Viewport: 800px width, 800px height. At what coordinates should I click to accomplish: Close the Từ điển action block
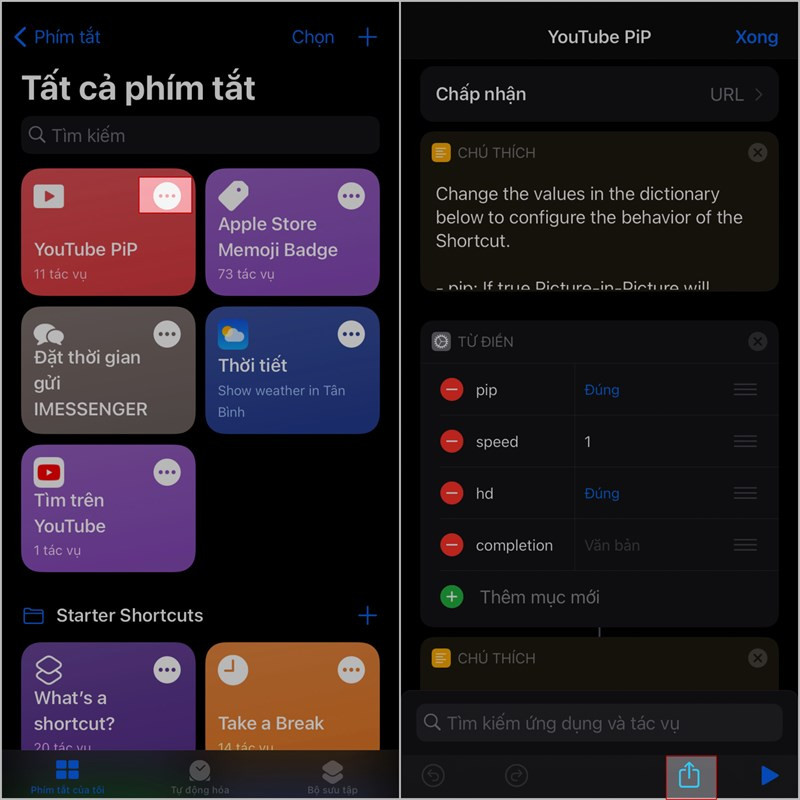coord(757,342)
